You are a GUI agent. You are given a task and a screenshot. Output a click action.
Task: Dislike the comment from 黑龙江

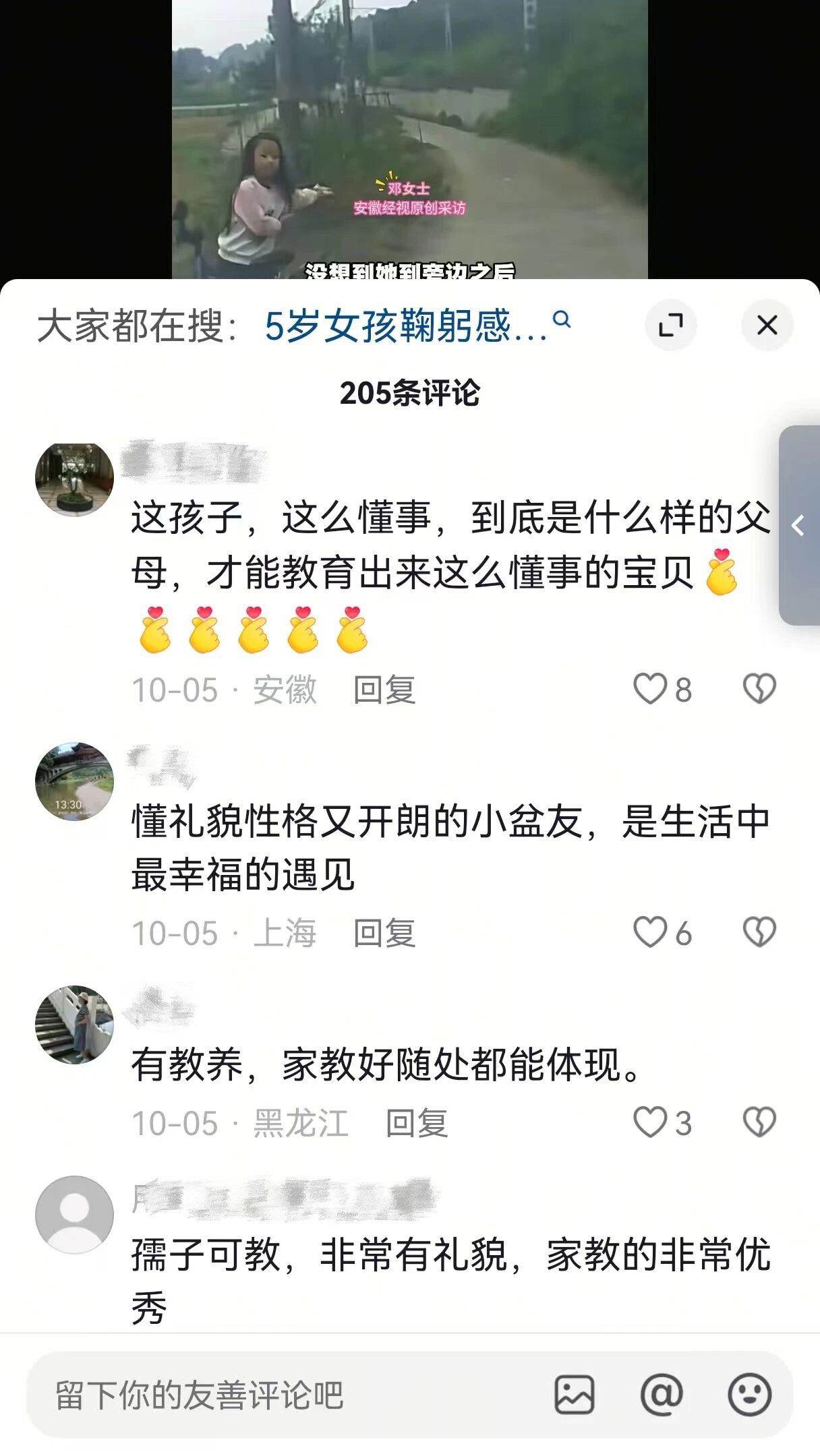coord(759,1122)
